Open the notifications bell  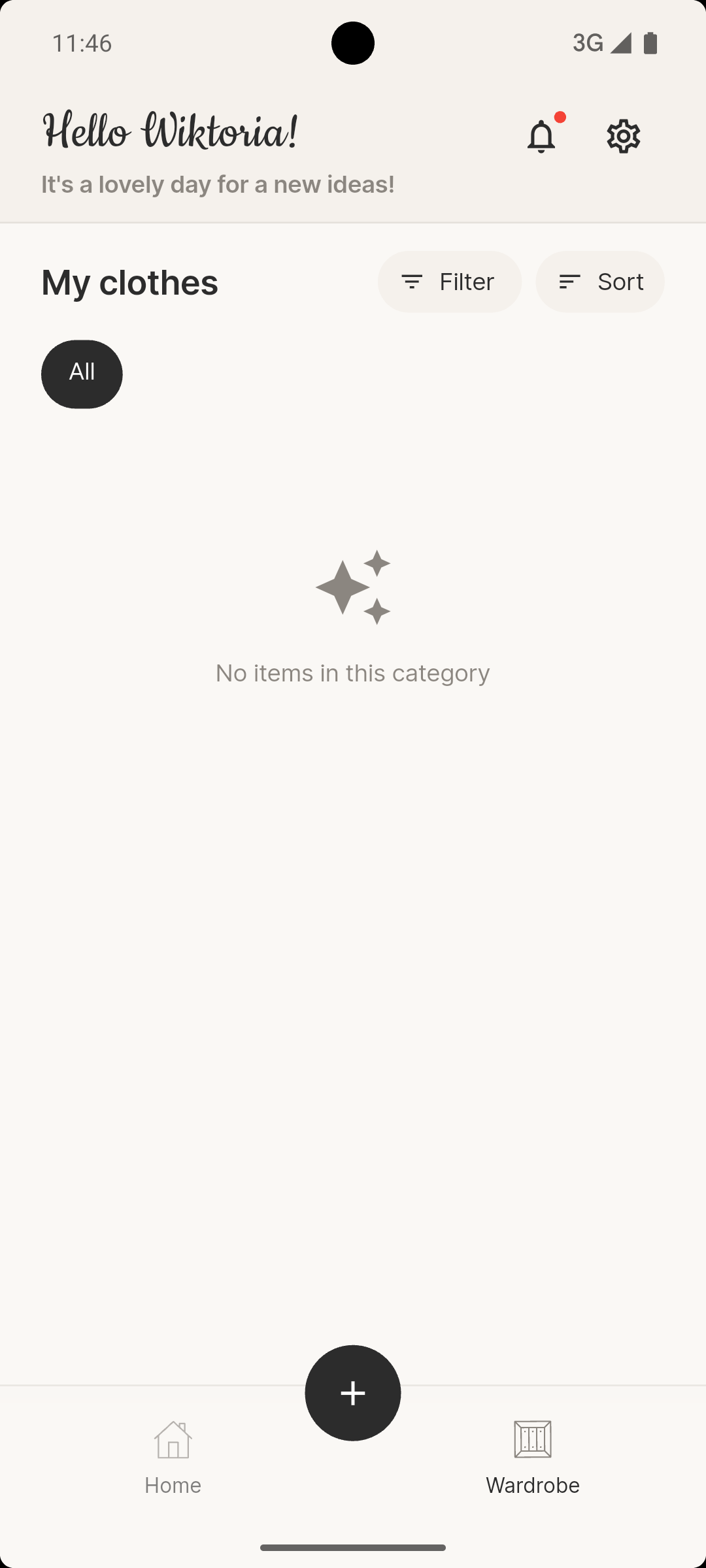[x=541, y=137]
